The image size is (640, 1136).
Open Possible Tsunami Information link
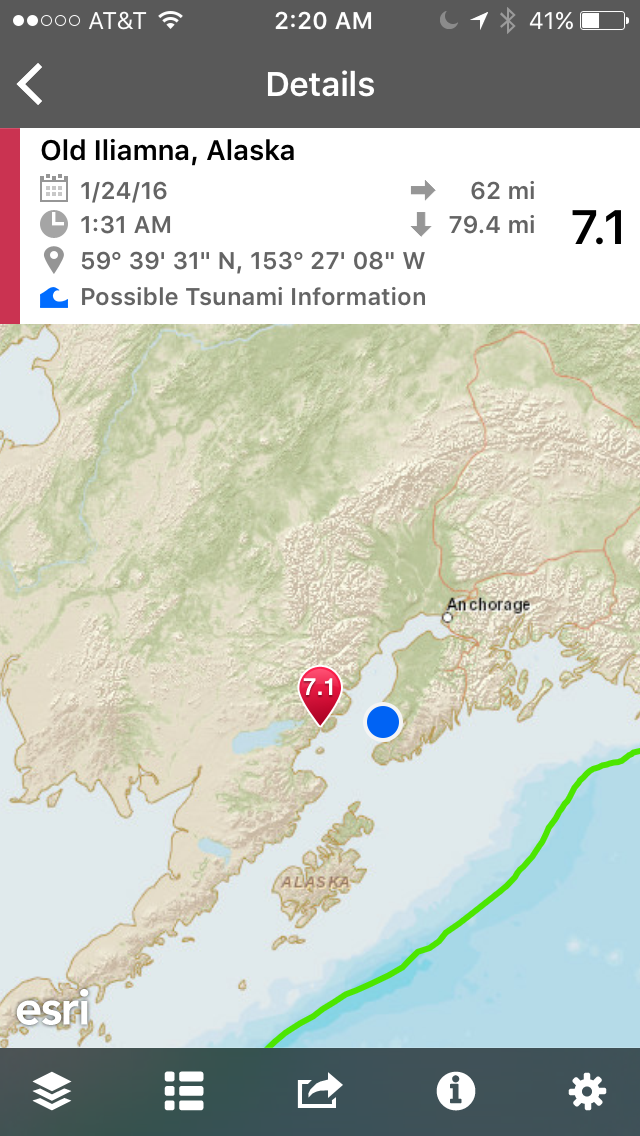[x=252, y=297]
